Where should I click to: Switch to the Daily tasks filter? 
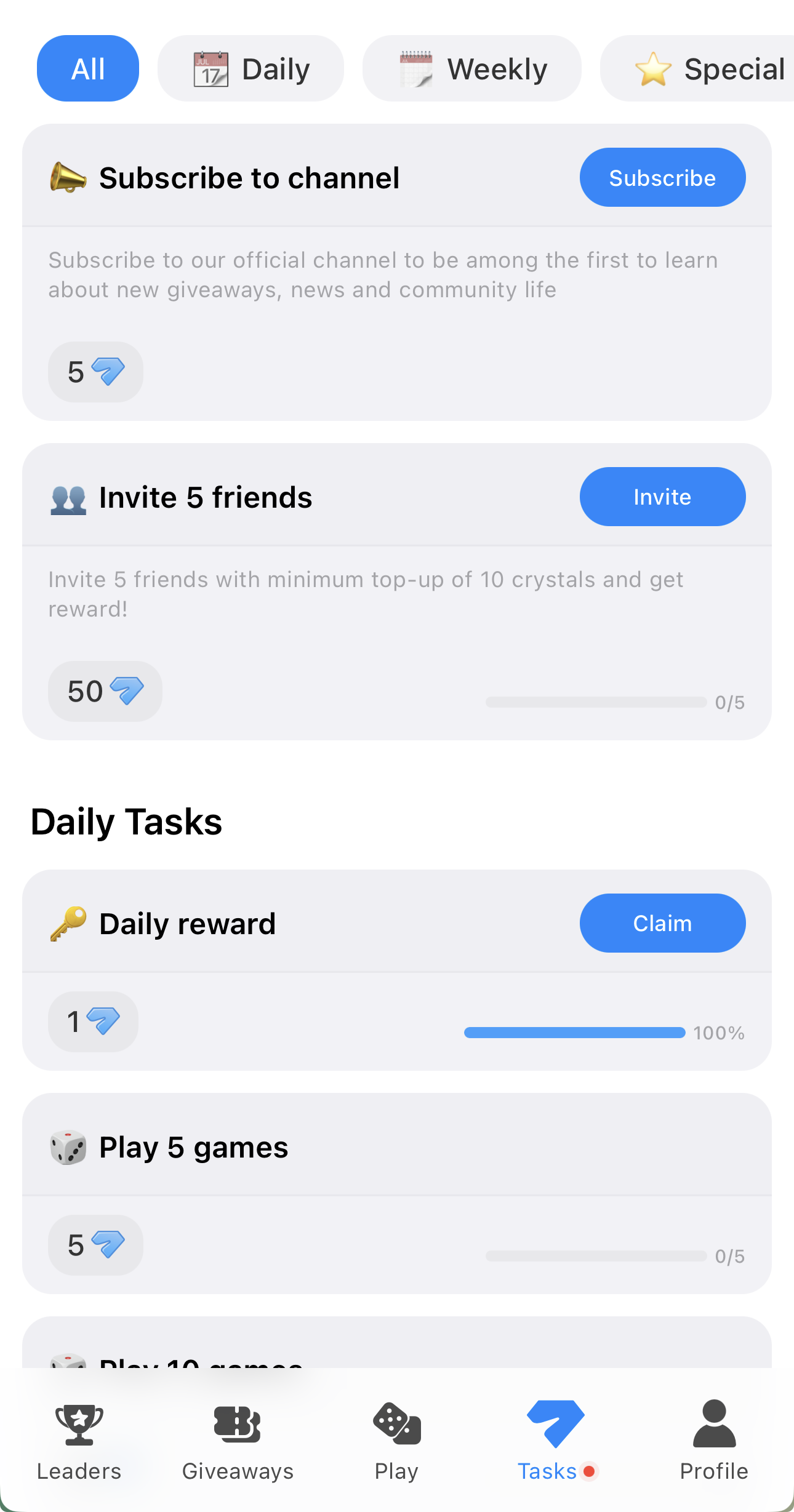[x=251, y=68]
